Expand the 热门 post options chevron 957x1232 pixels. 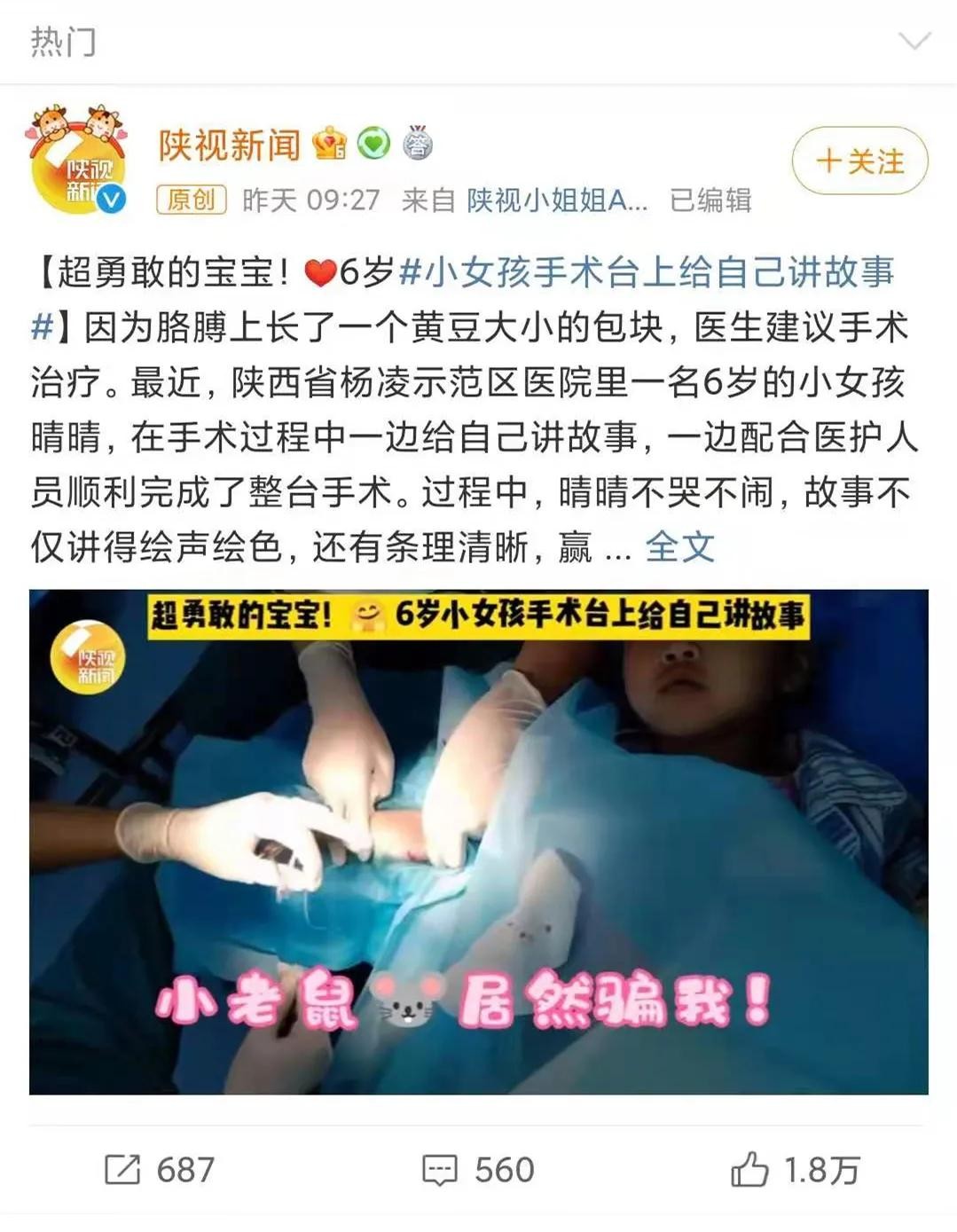(914, 42)
